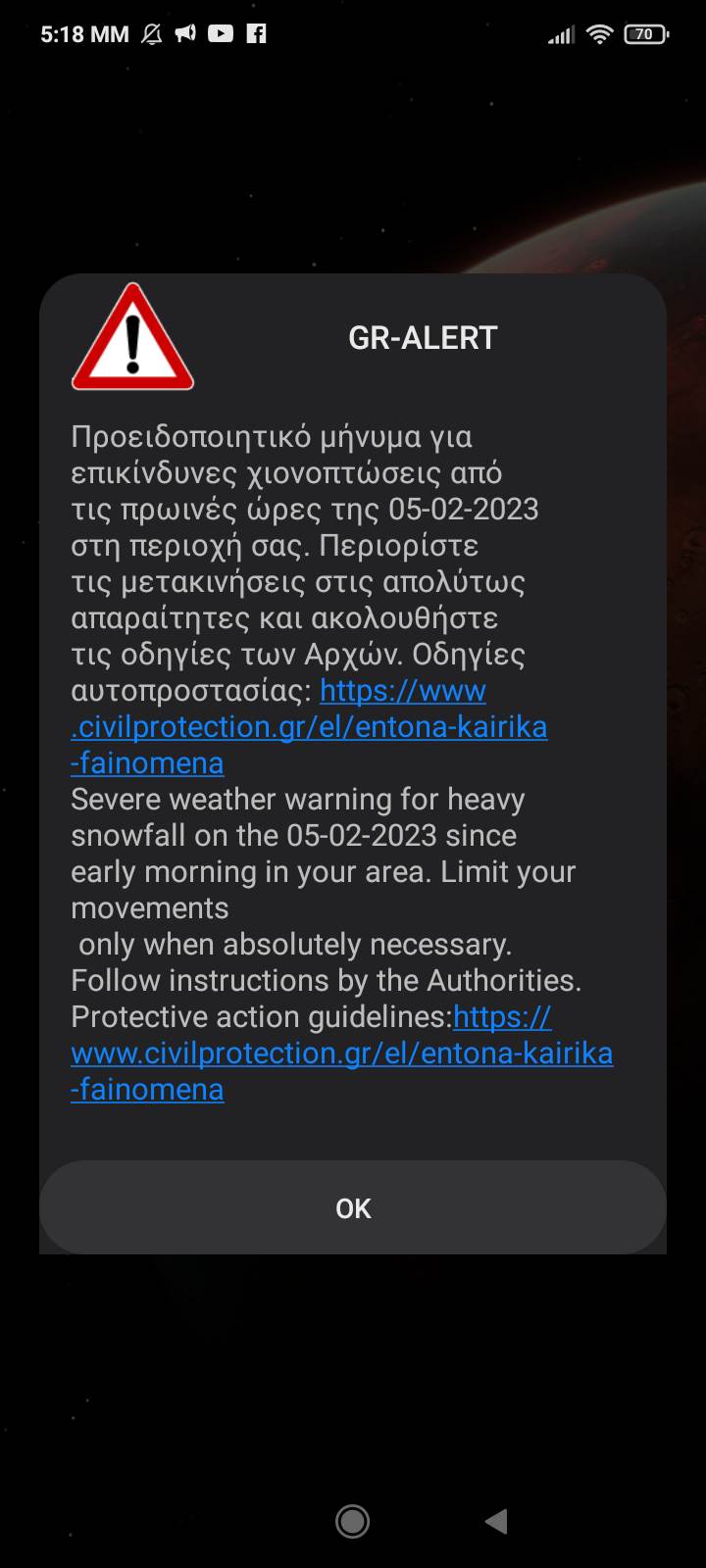Tap the system back arrow

point(496,1521)
